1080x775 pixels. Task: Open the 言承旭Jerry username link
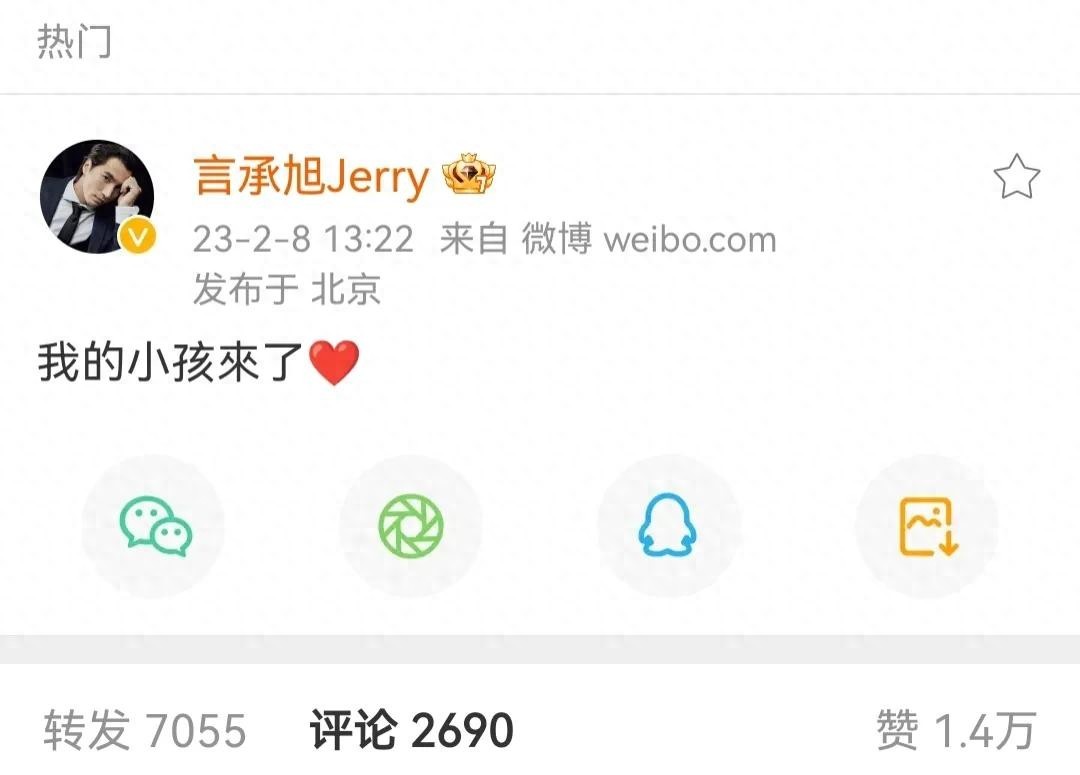pos(310,178)
